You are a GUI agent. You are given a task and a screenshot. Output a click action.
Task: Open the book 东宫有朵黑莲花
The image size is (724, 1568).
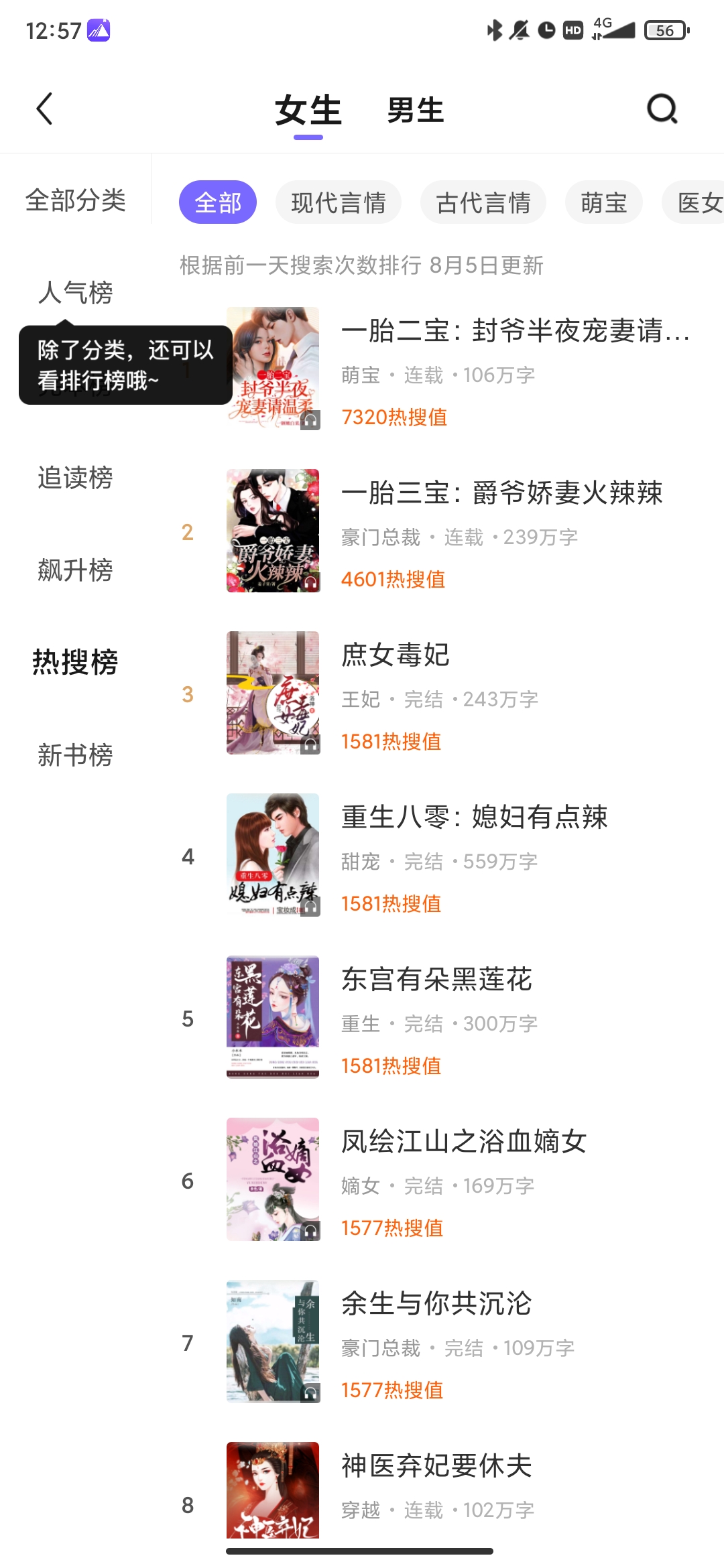[436, 980]
